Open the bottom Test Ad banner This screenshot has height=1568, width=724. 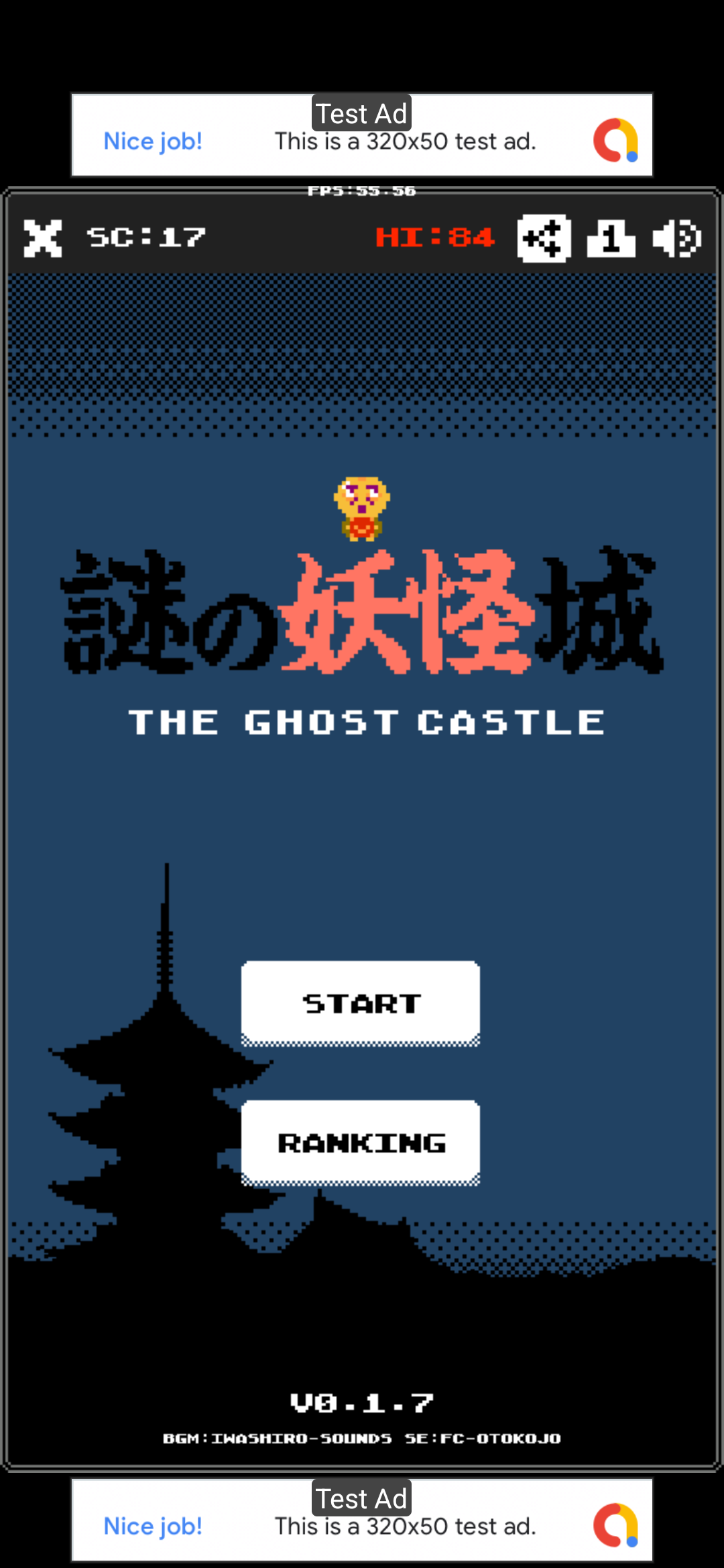pyautogui.click(x=362, y=1520)
